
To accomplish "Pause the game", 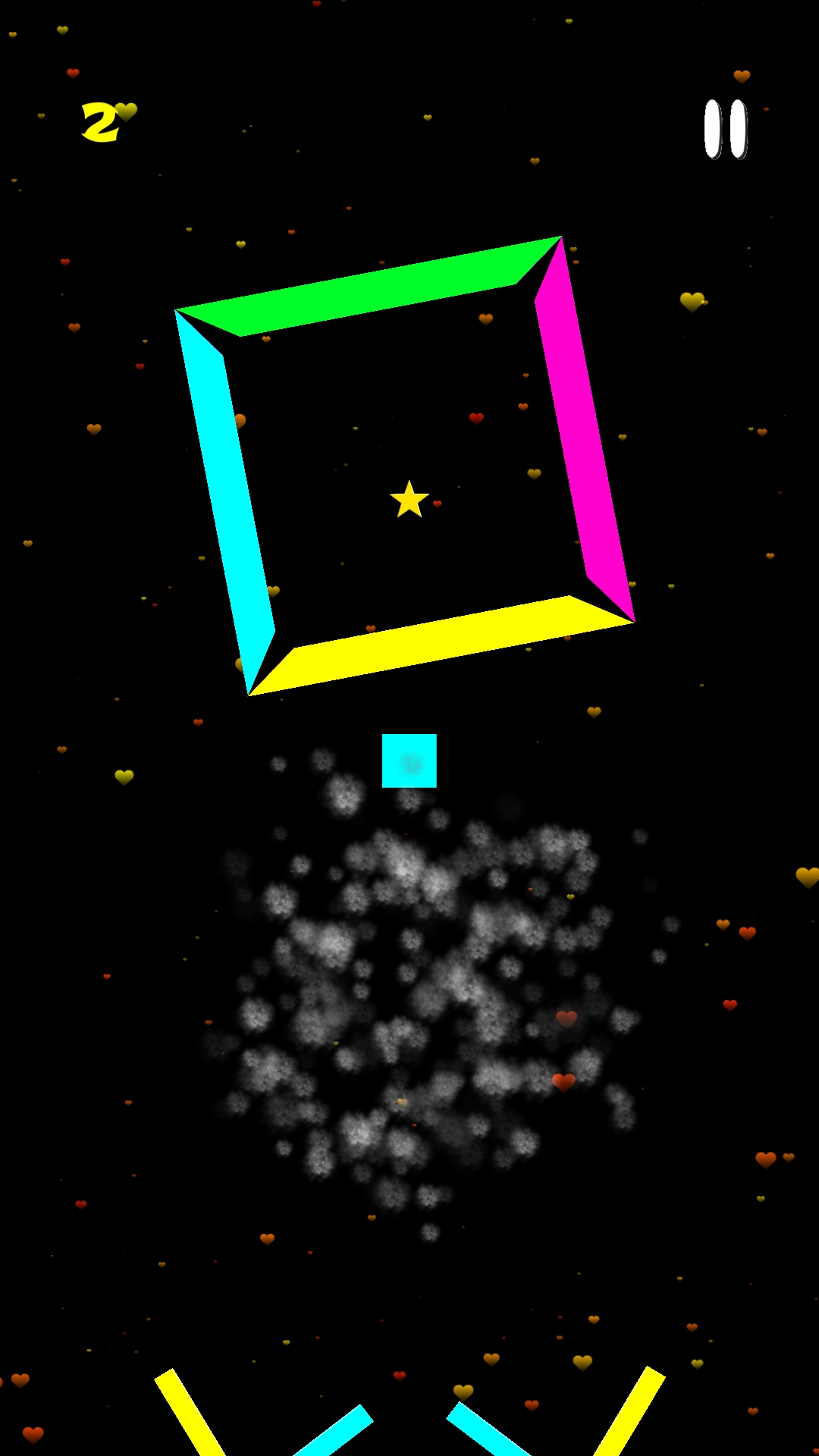I will [x=726, y=129].
